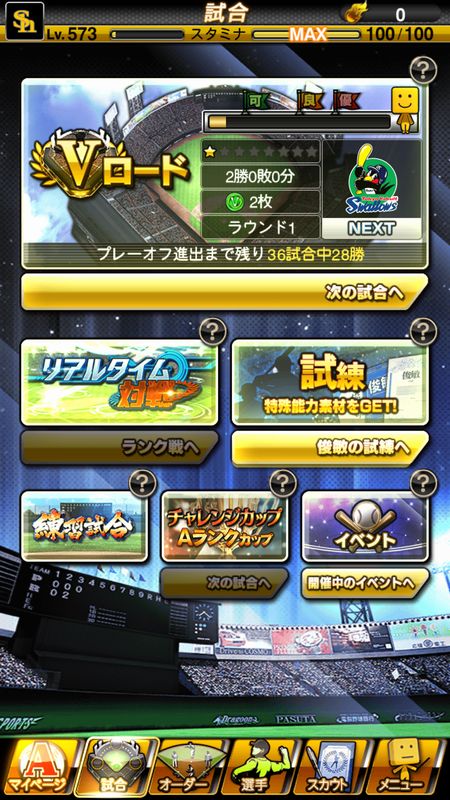Screen dimensions: 450x800
Task: Open the 練習試合 tile
Action: coord(84,526)
